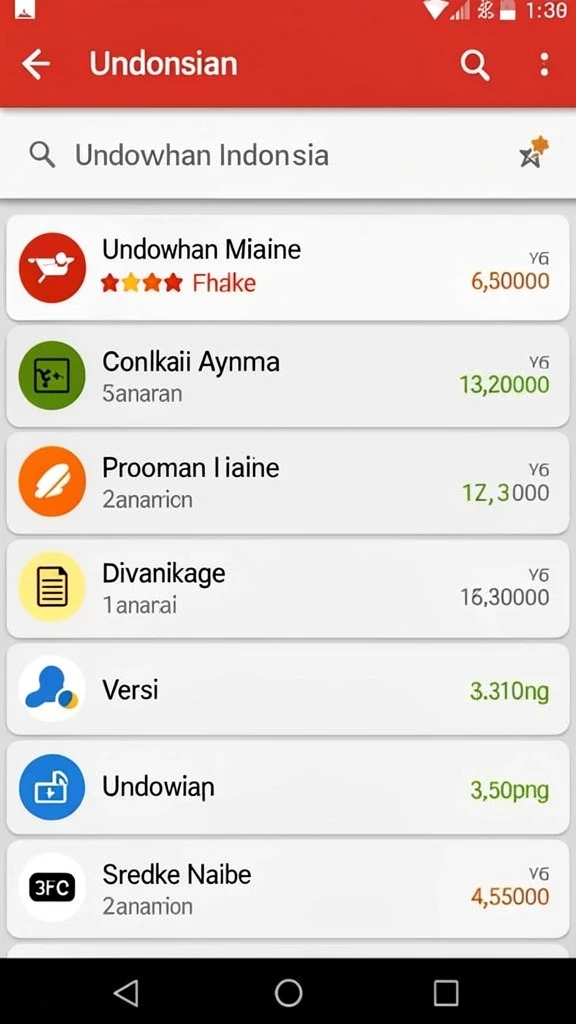
Task: Tap the star icon in the search bar
Action: (x=534, y=153)
